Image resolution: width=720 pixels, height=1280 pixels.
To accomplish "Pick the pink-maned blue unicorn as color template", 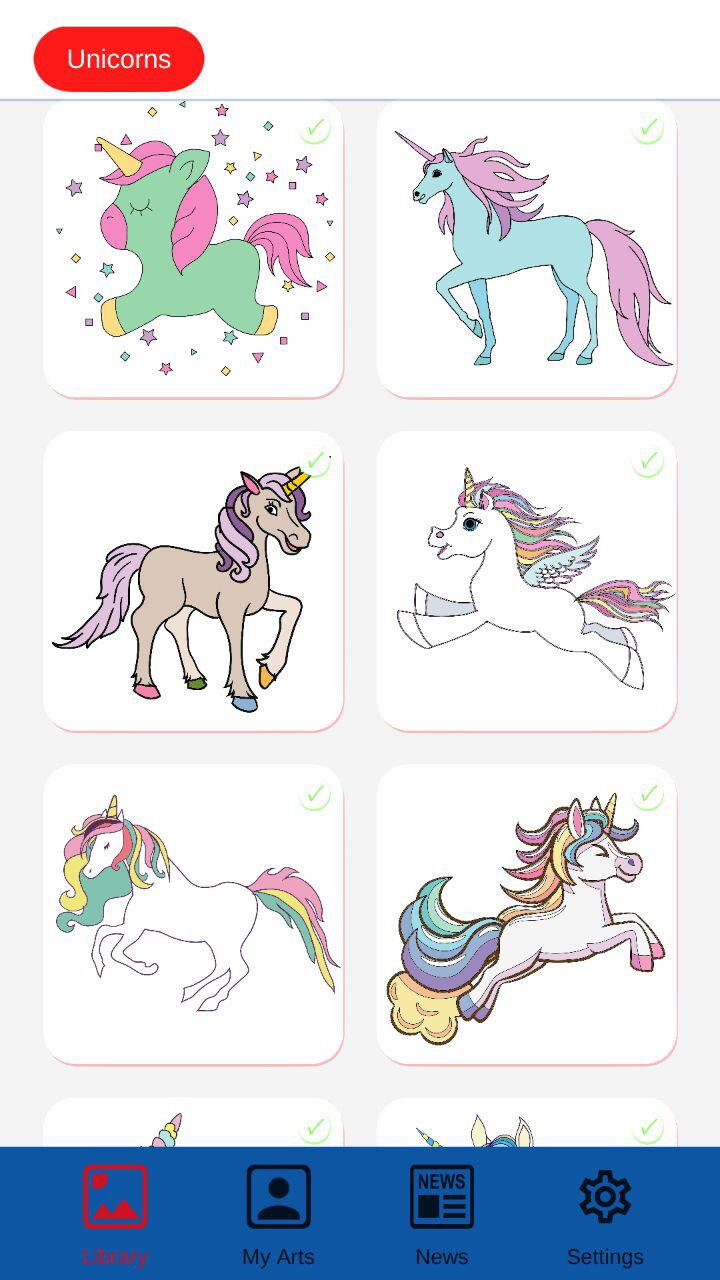I will pos(527,247).
